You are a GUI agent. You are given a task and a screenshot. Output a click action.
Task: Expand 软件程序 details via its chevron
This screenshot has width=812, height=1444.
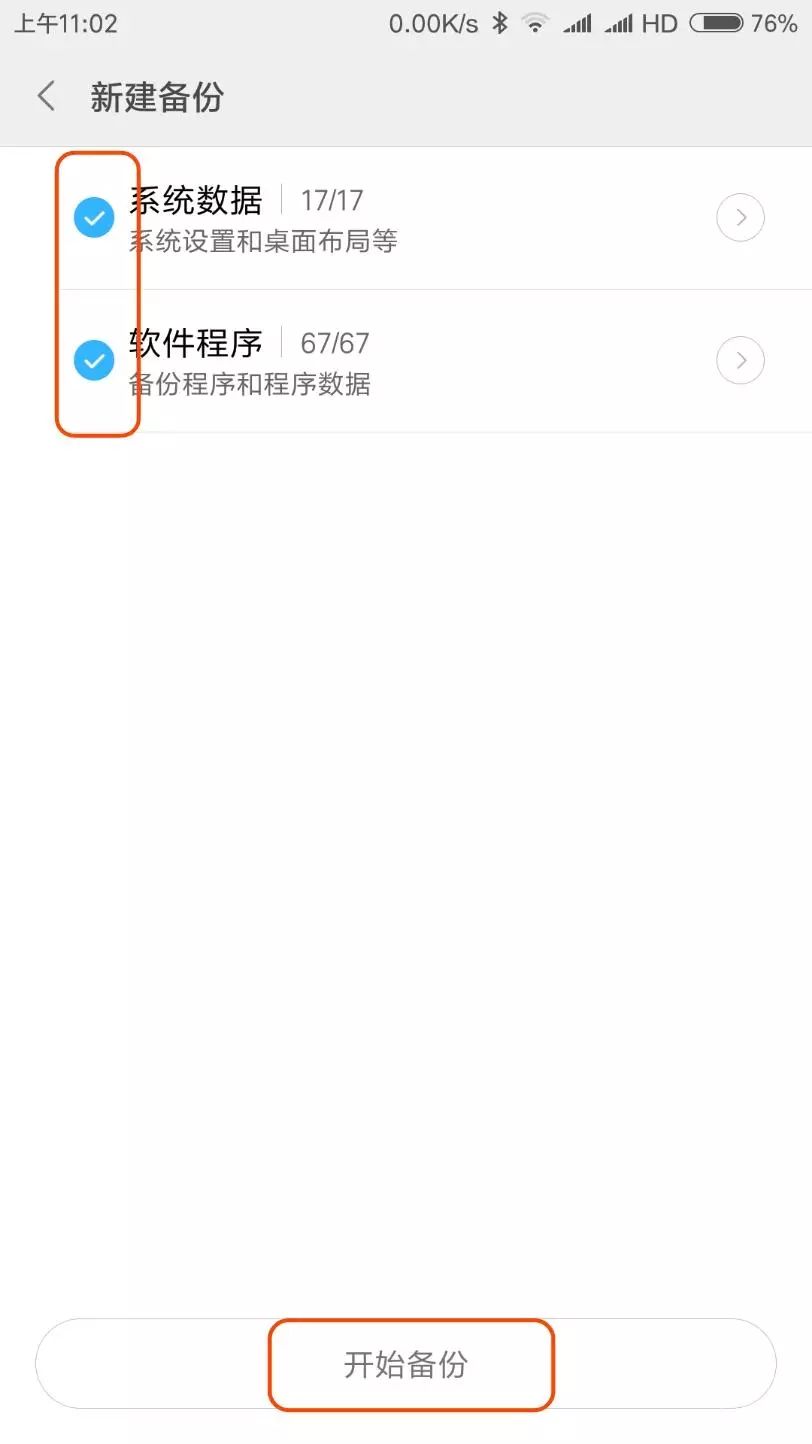(740, 361)
